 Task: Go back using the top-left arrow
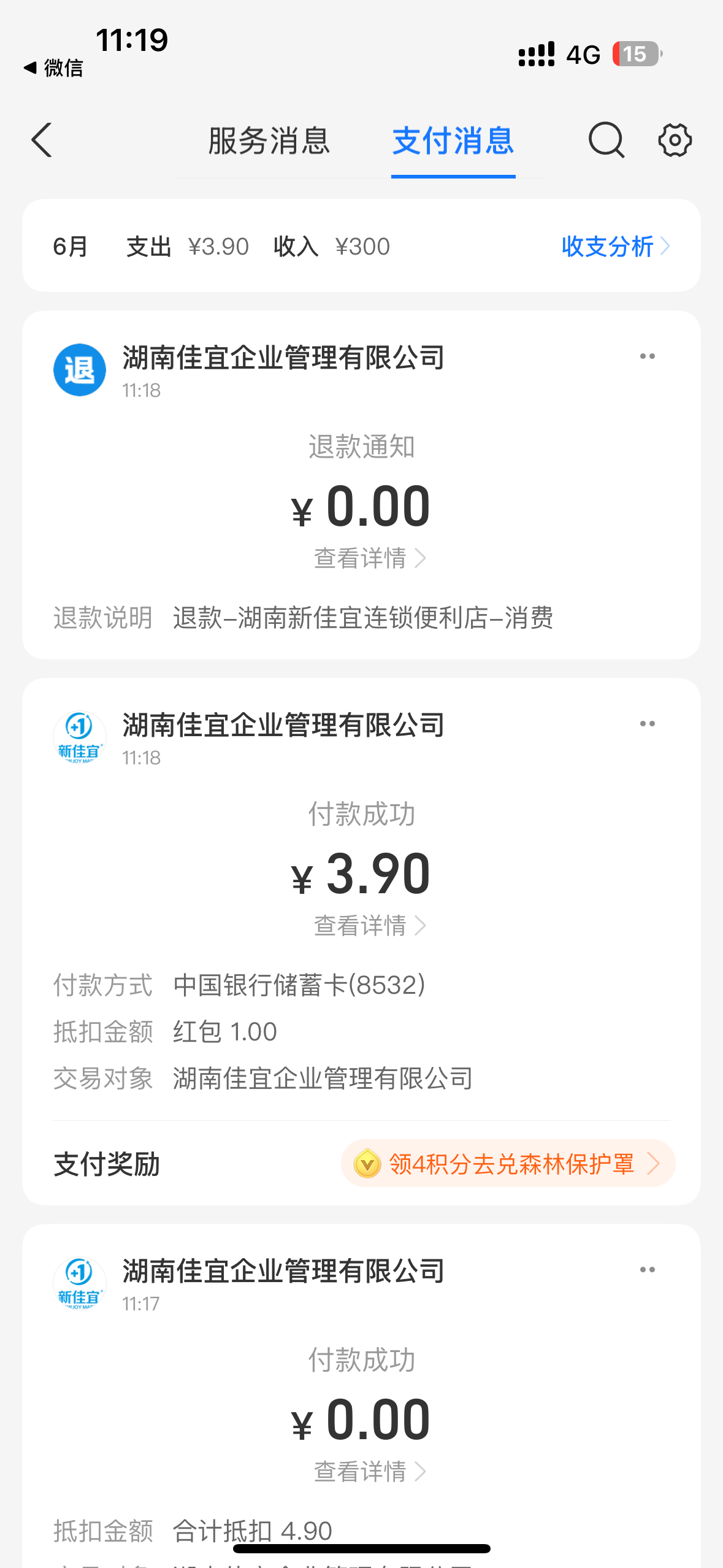click(x=42, y=140)
